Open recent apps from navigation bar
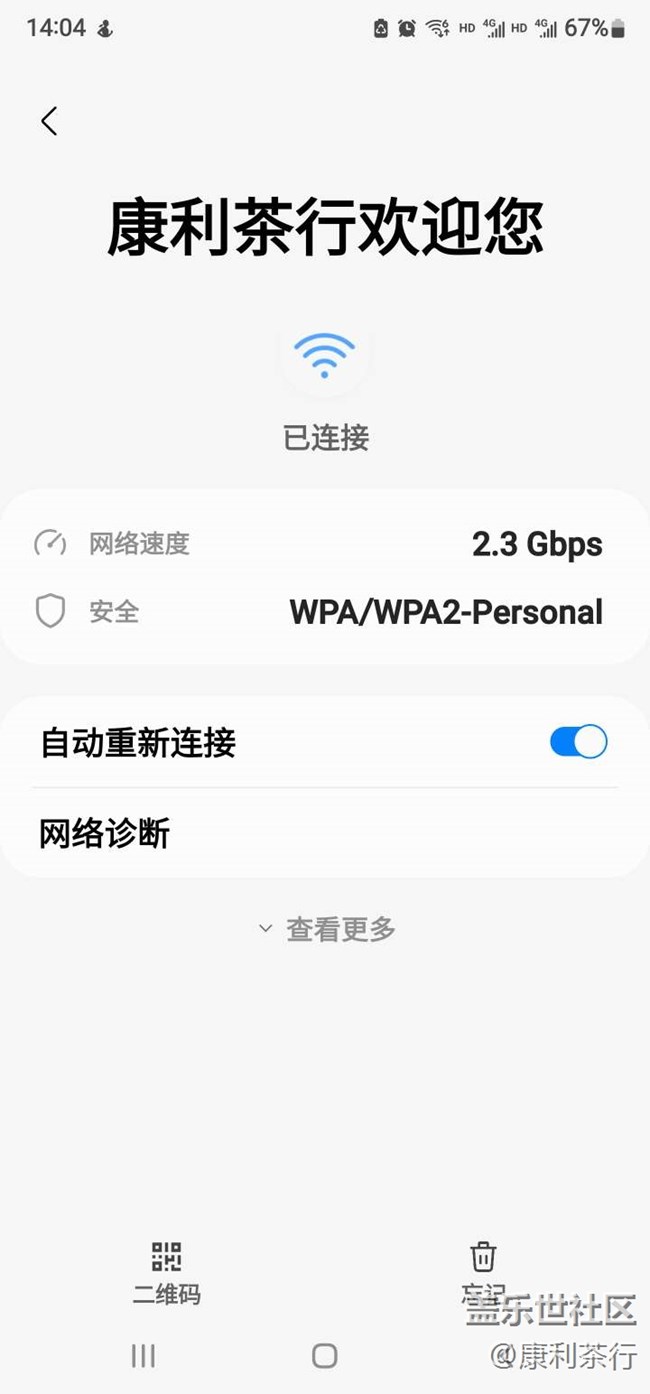 [x=143, y=1356]
